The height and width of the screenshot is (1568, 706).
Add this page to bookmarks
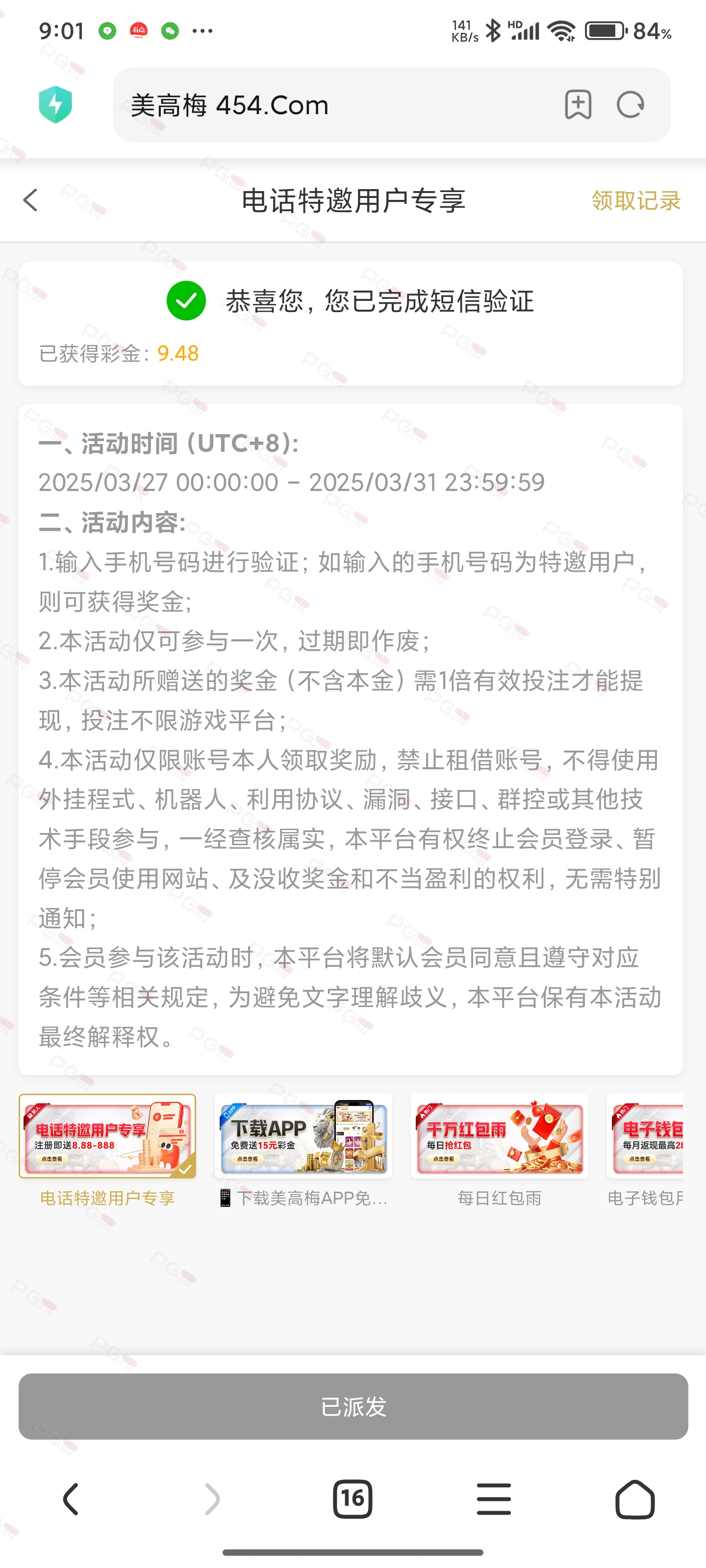click(x=578, y=105)
